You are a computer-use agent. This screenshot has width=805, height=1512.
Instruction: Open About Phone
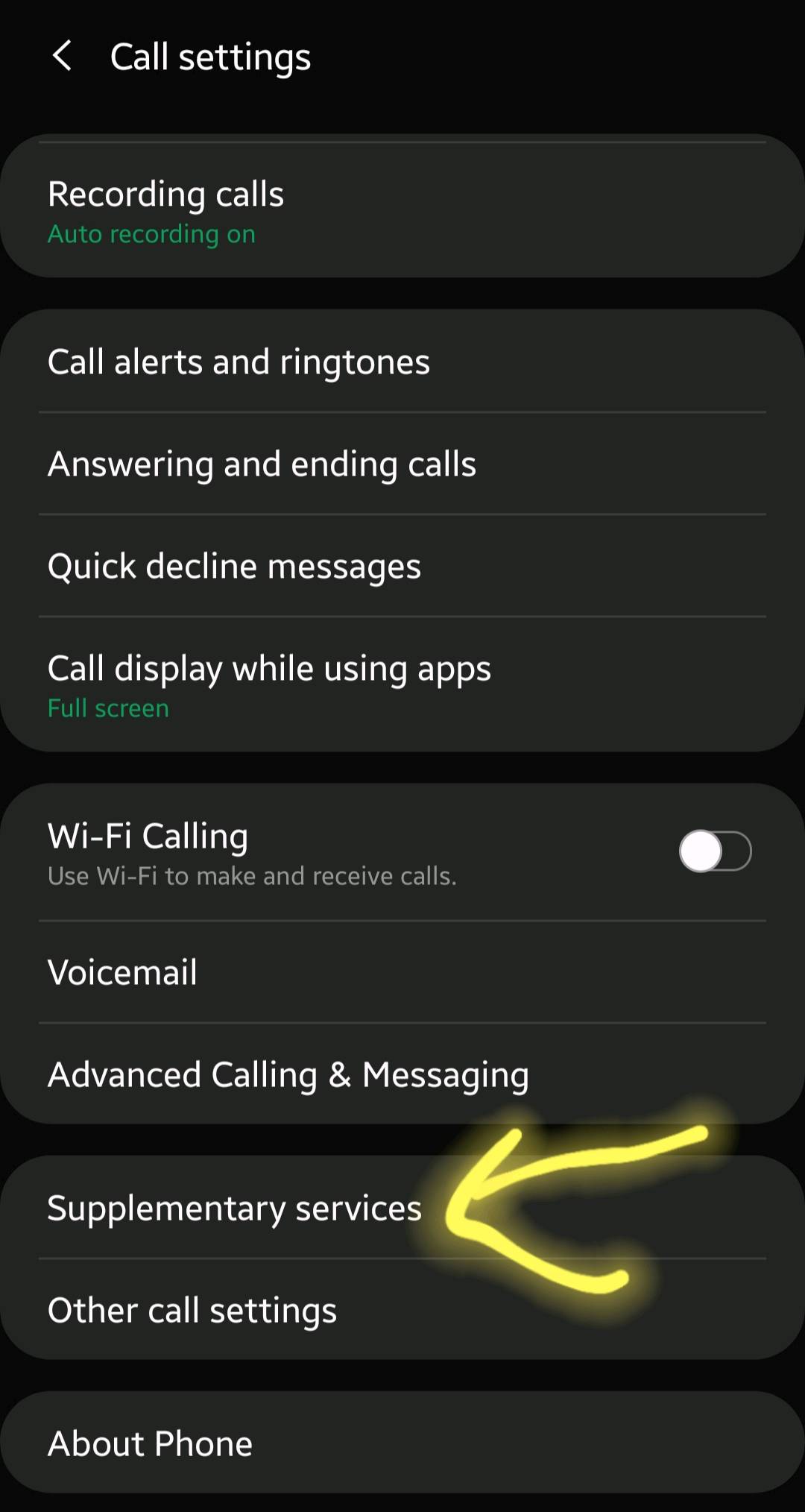click(402, 1442)
